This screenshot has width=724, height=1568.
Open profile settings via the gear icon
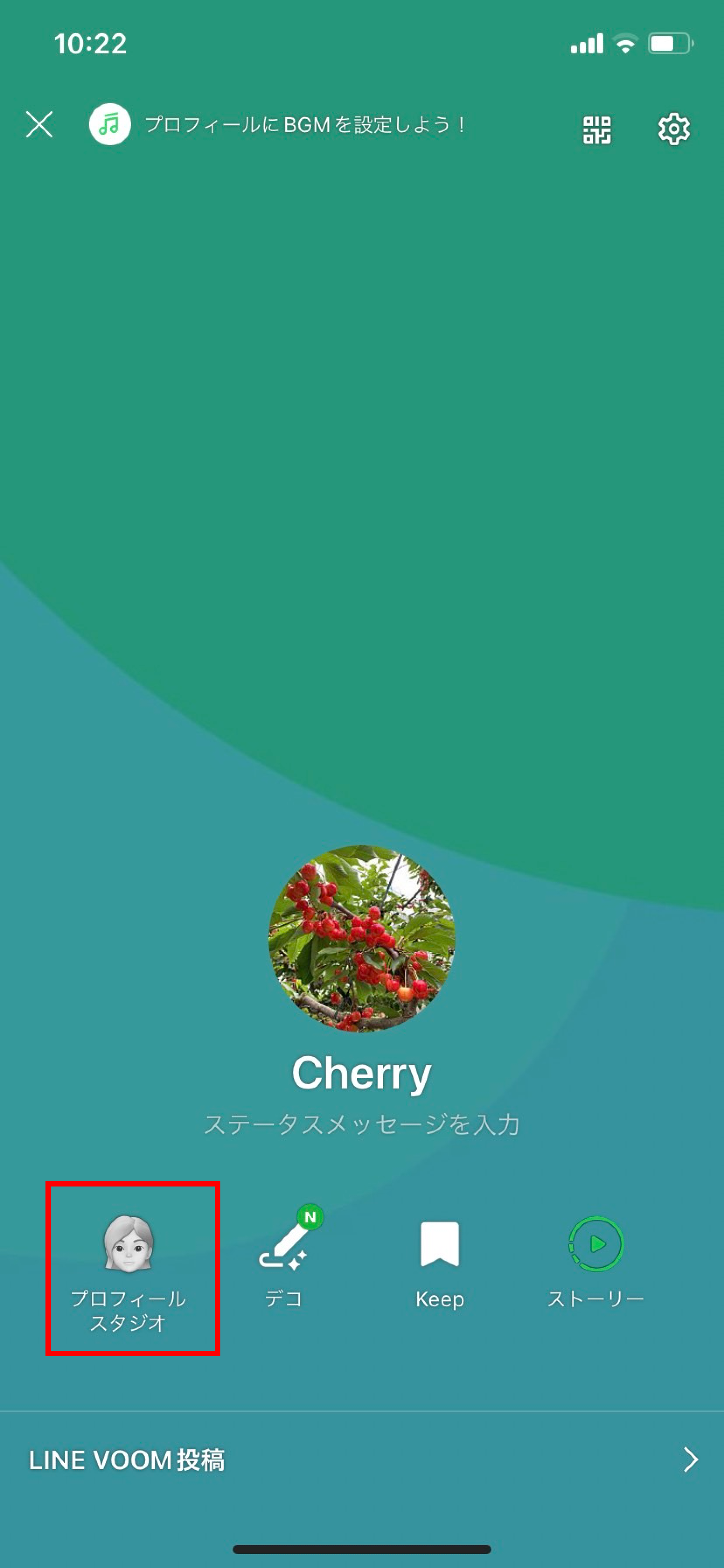tap(674, 129)
